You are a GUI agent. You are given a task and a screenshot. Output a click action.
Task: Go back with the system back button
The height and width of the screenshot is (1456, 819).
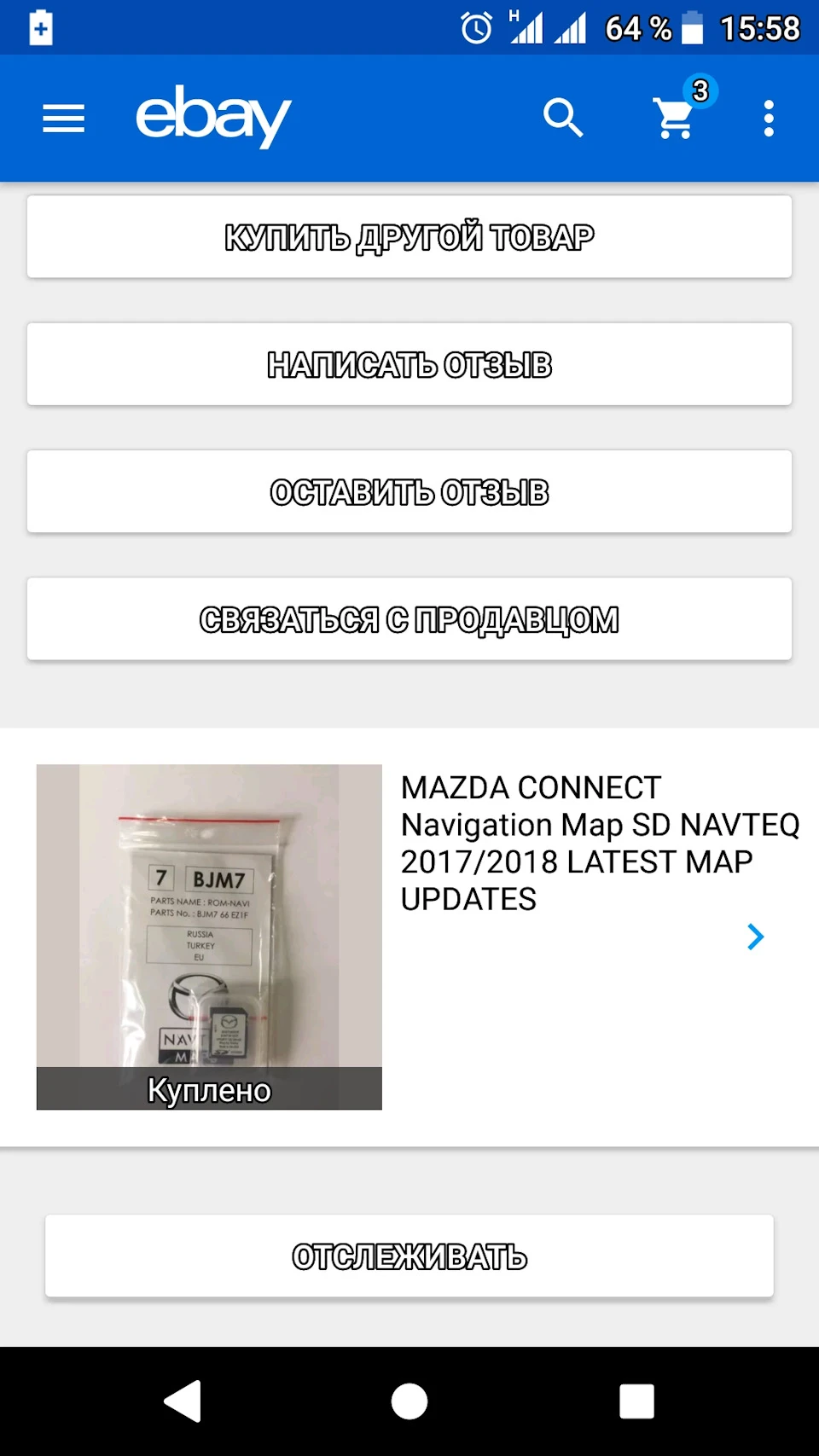[x=183, y=1401]
